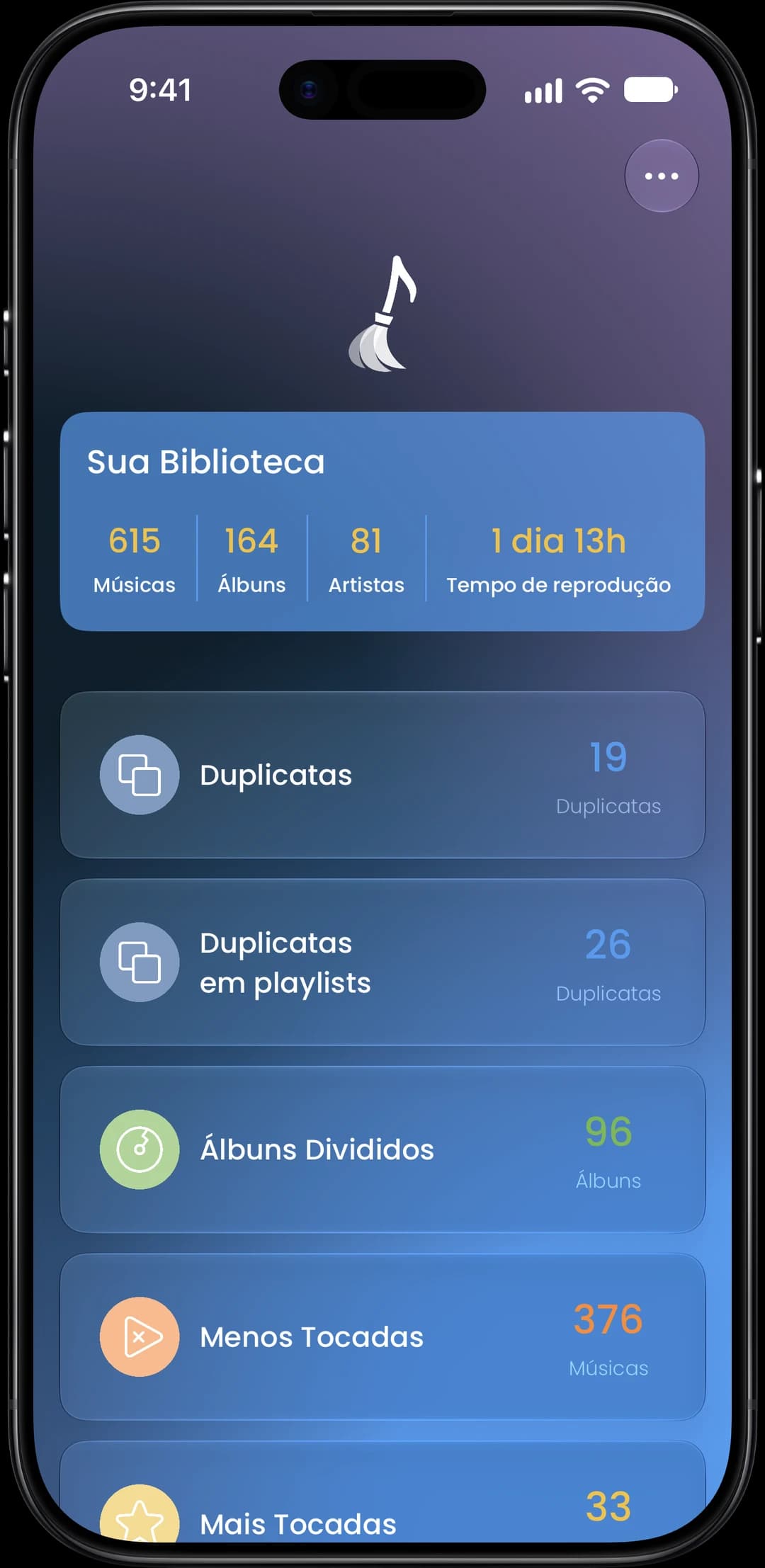Image resolution: width=765 pixels, height=1568 pixels.
Task: Open Álbuns Divididos
Action: [382, 1149]
